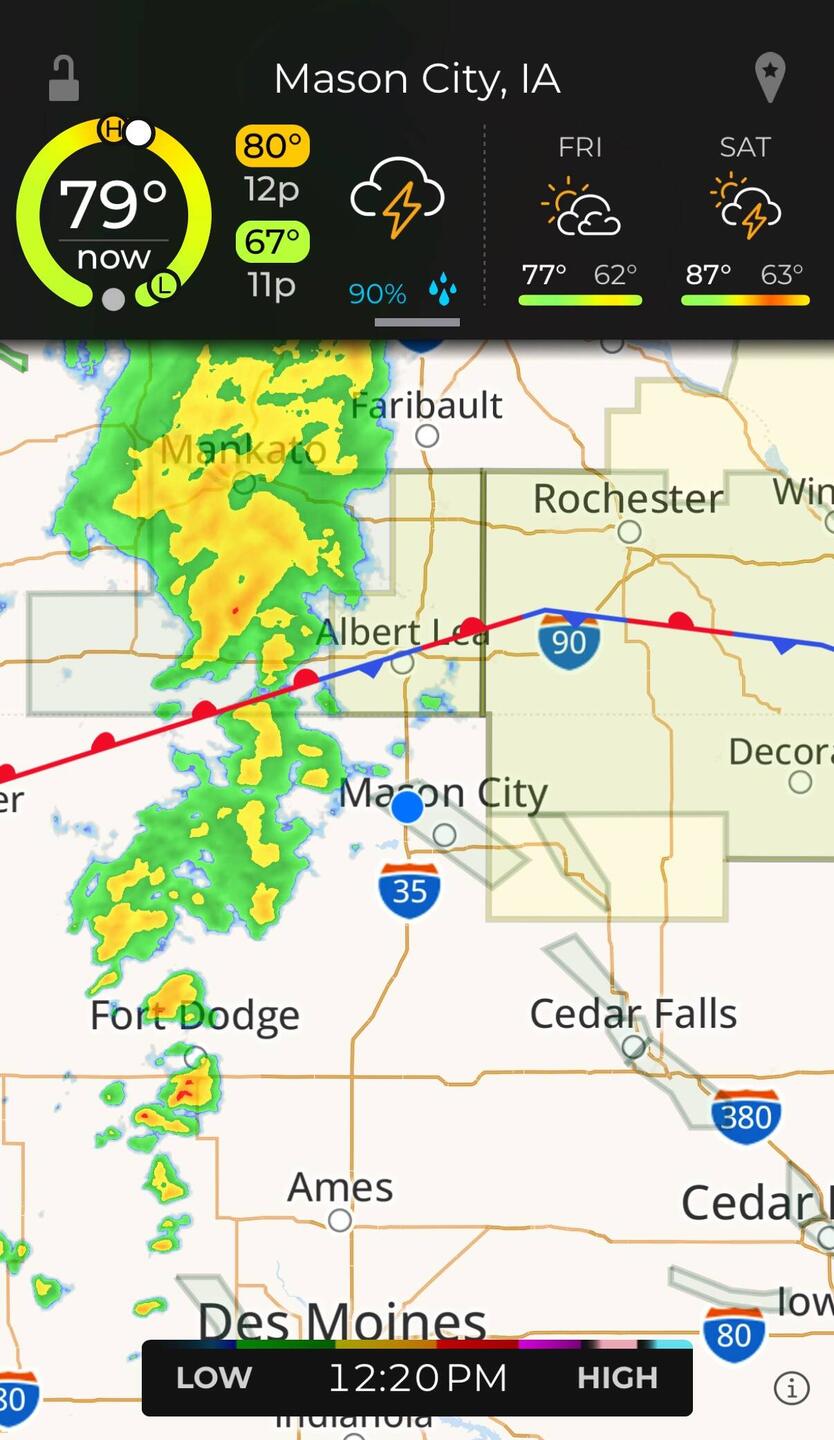Tap the 12:20 PM radar time bar
Image resolution: width=834 pixels, height=1440 pixels.
click(x=417, y=1378)
